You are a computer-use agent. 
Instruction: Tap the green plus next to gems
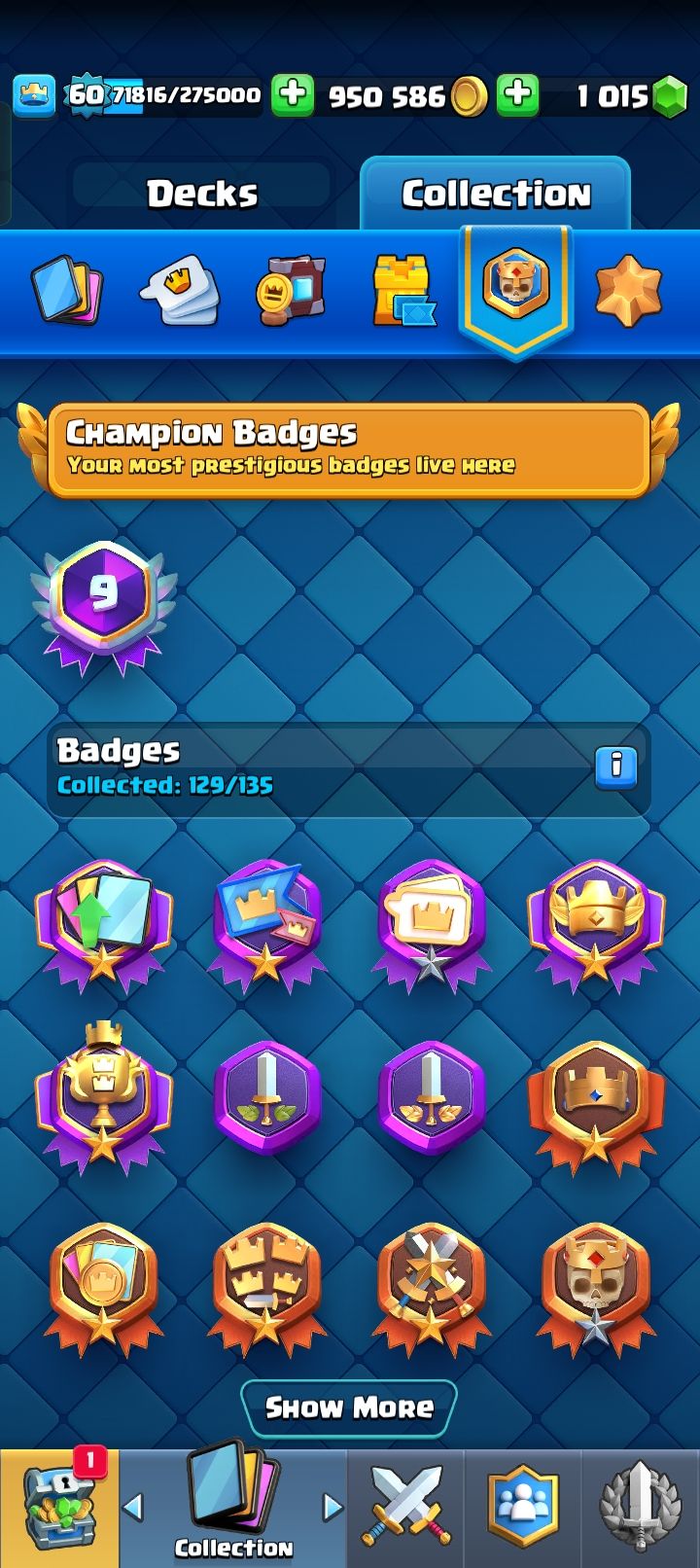(518, 95)
